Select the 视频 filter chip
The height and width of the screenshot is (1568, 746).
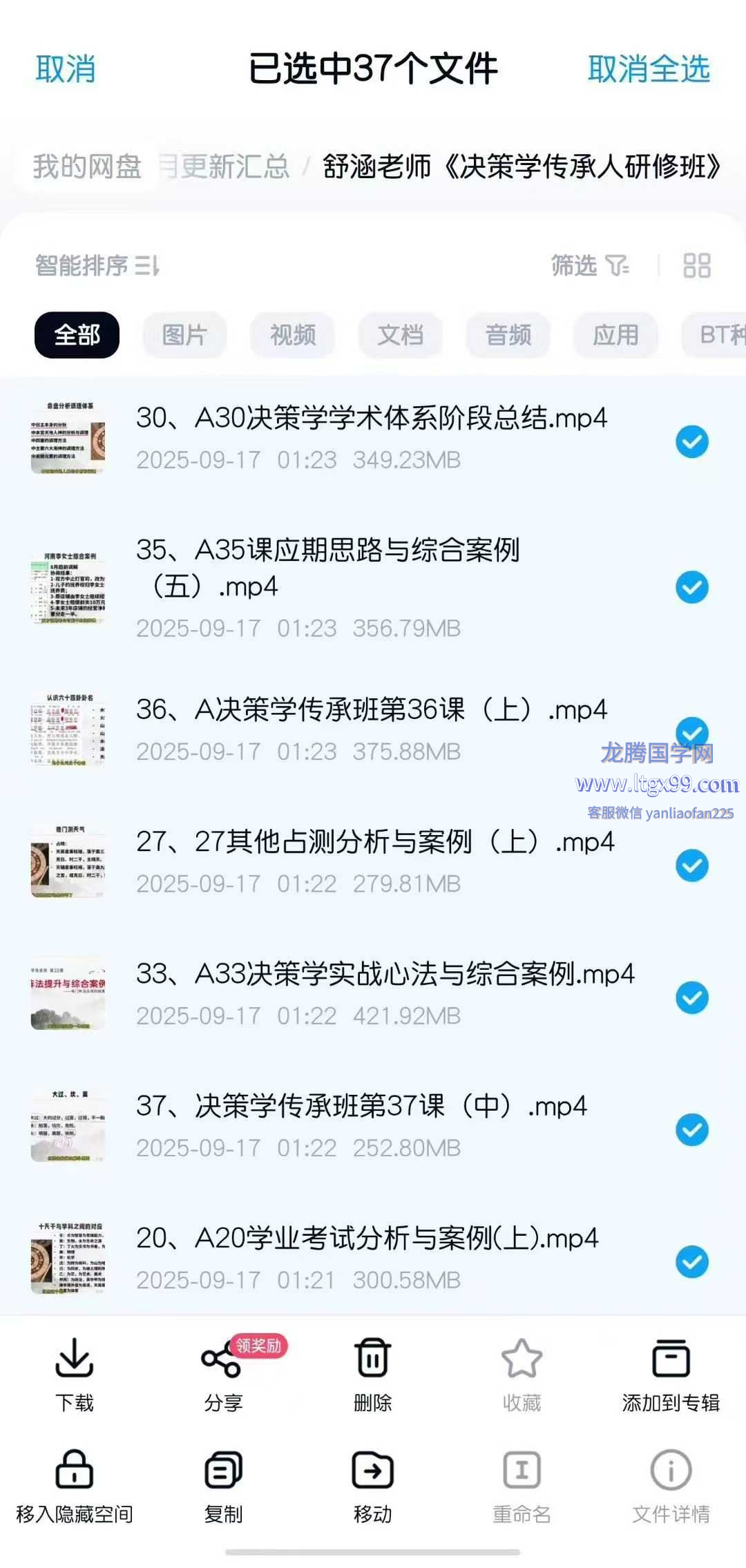pos(292,335)
